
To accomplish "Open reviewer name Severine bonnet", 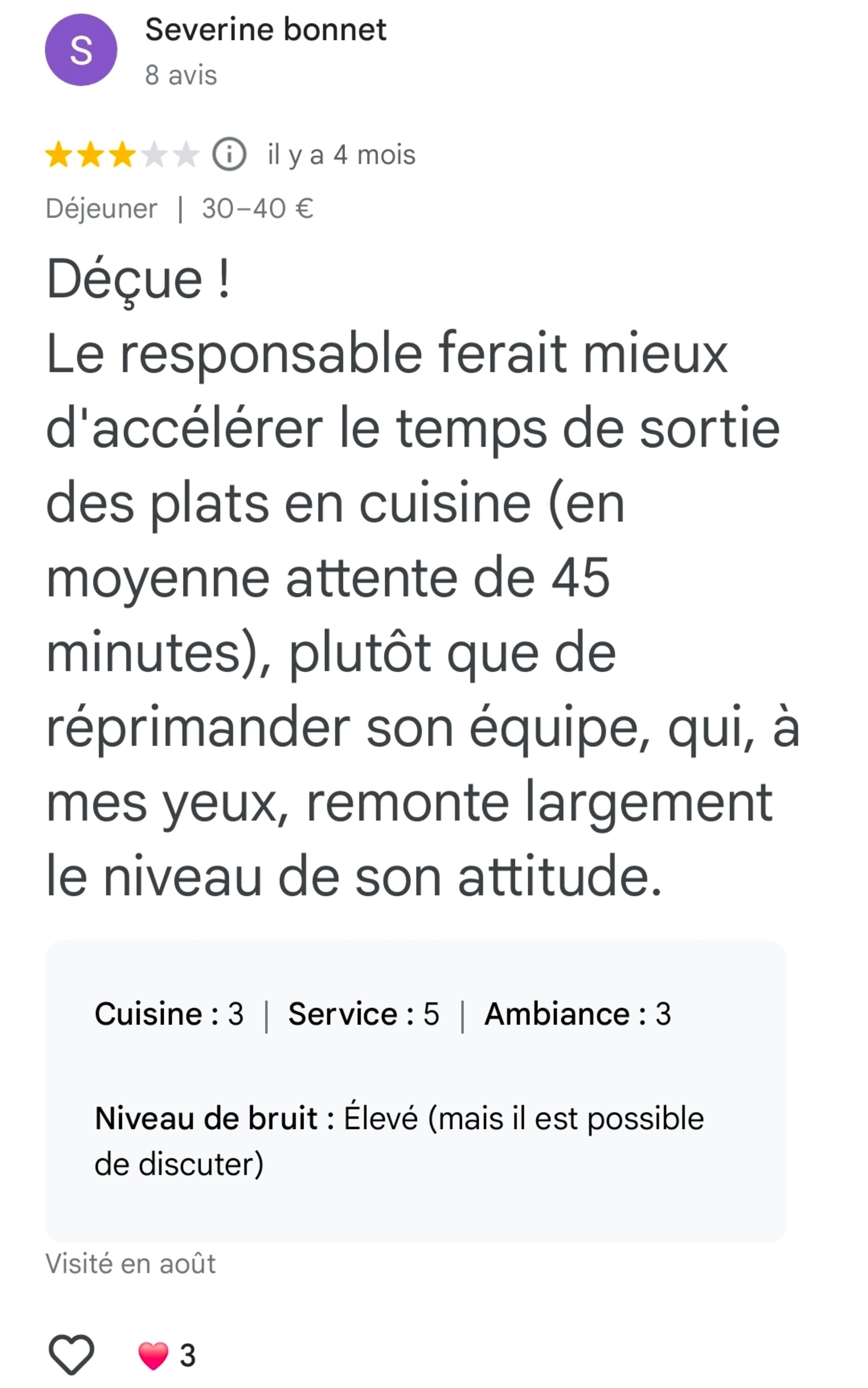I will (265, 30).
